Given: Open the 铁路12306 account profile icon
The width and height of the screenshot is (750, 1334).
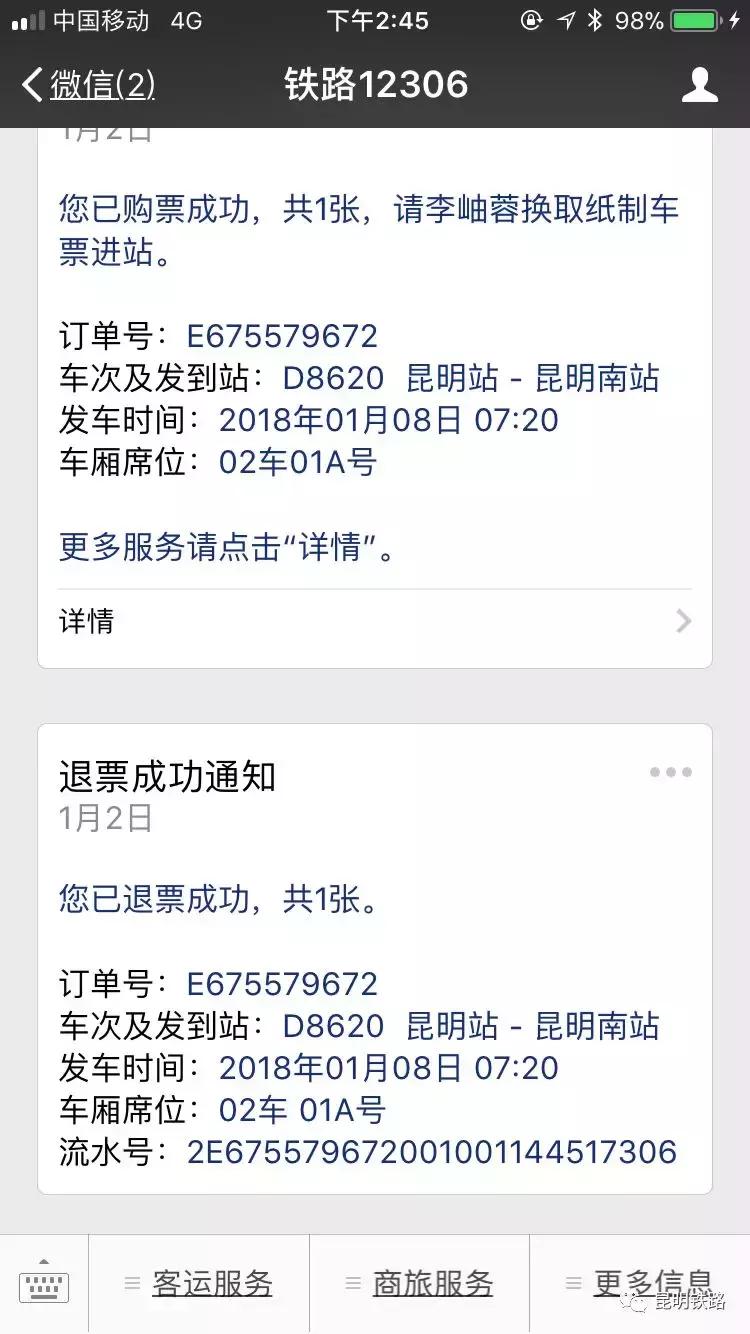Looking at the screenshot, I should point(700,84).
